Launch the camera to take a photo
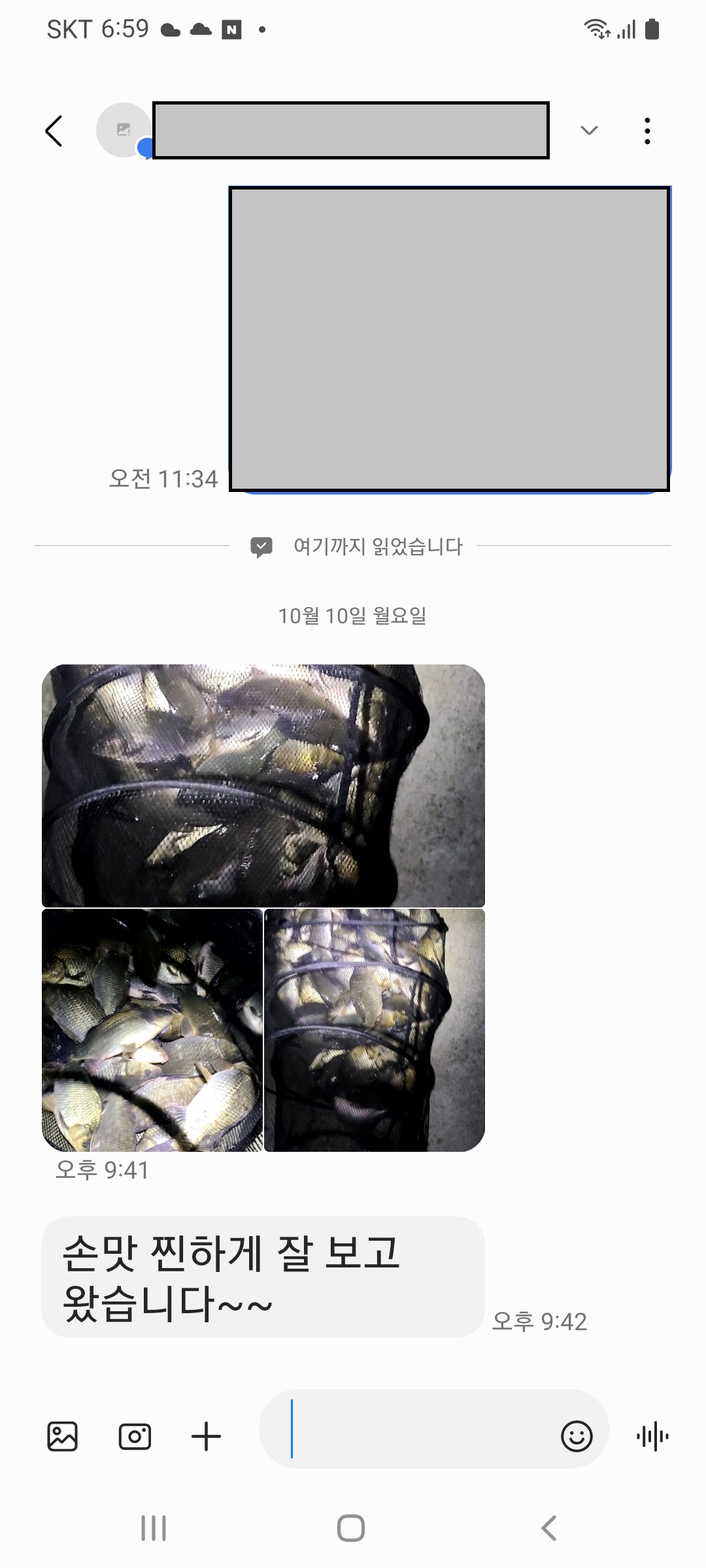The height and width of the screenshot is (1568, 706). tap(135, 1437)
